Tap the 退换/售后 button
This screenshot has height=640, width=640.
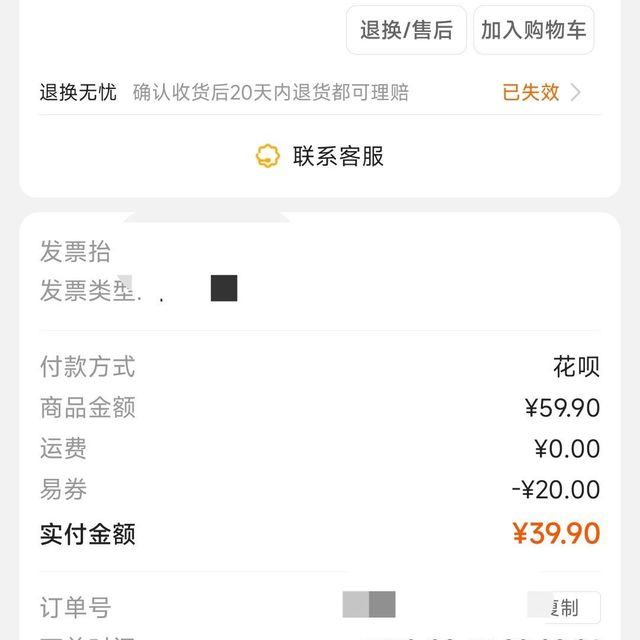[x=406, y=30]
